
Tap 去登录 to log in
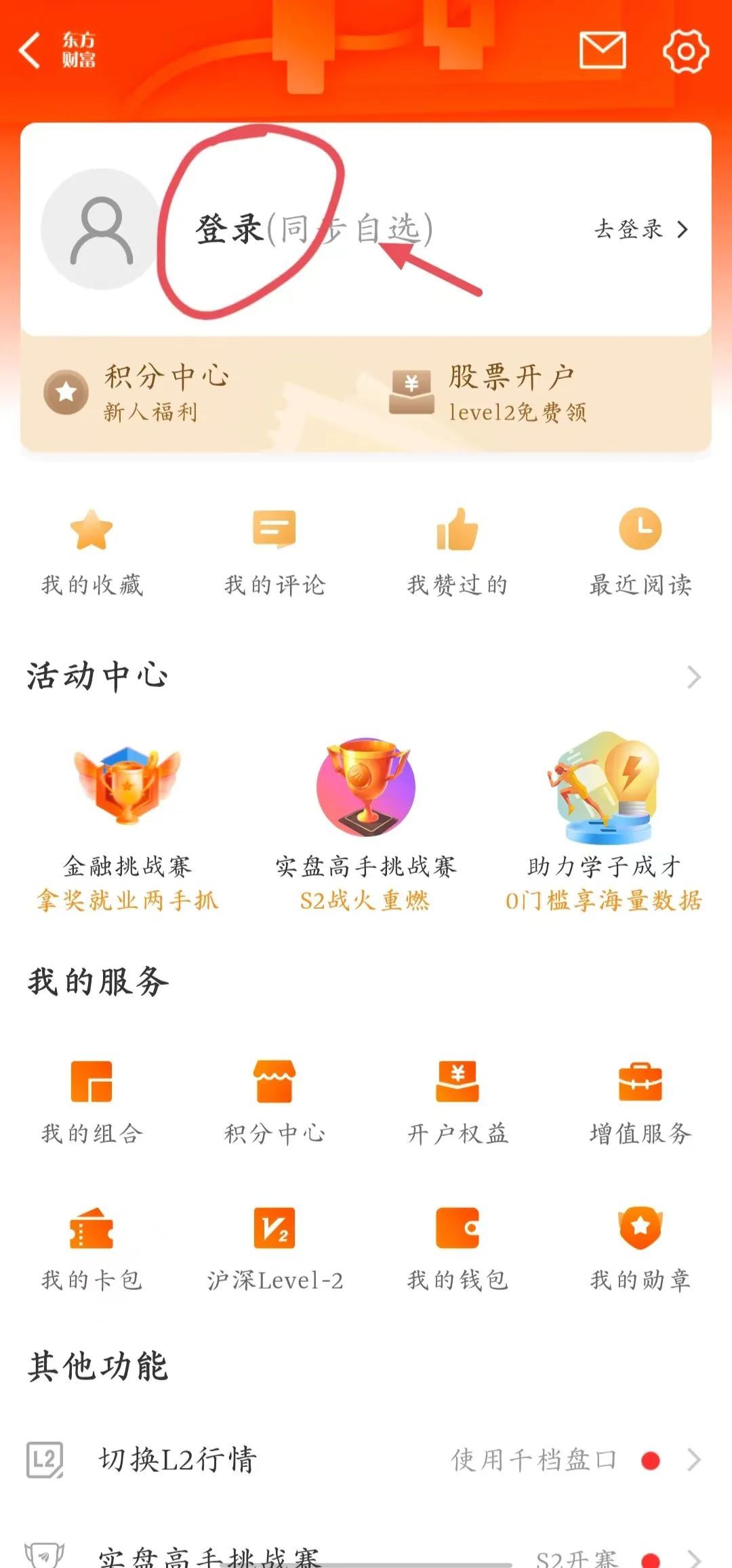640,229
